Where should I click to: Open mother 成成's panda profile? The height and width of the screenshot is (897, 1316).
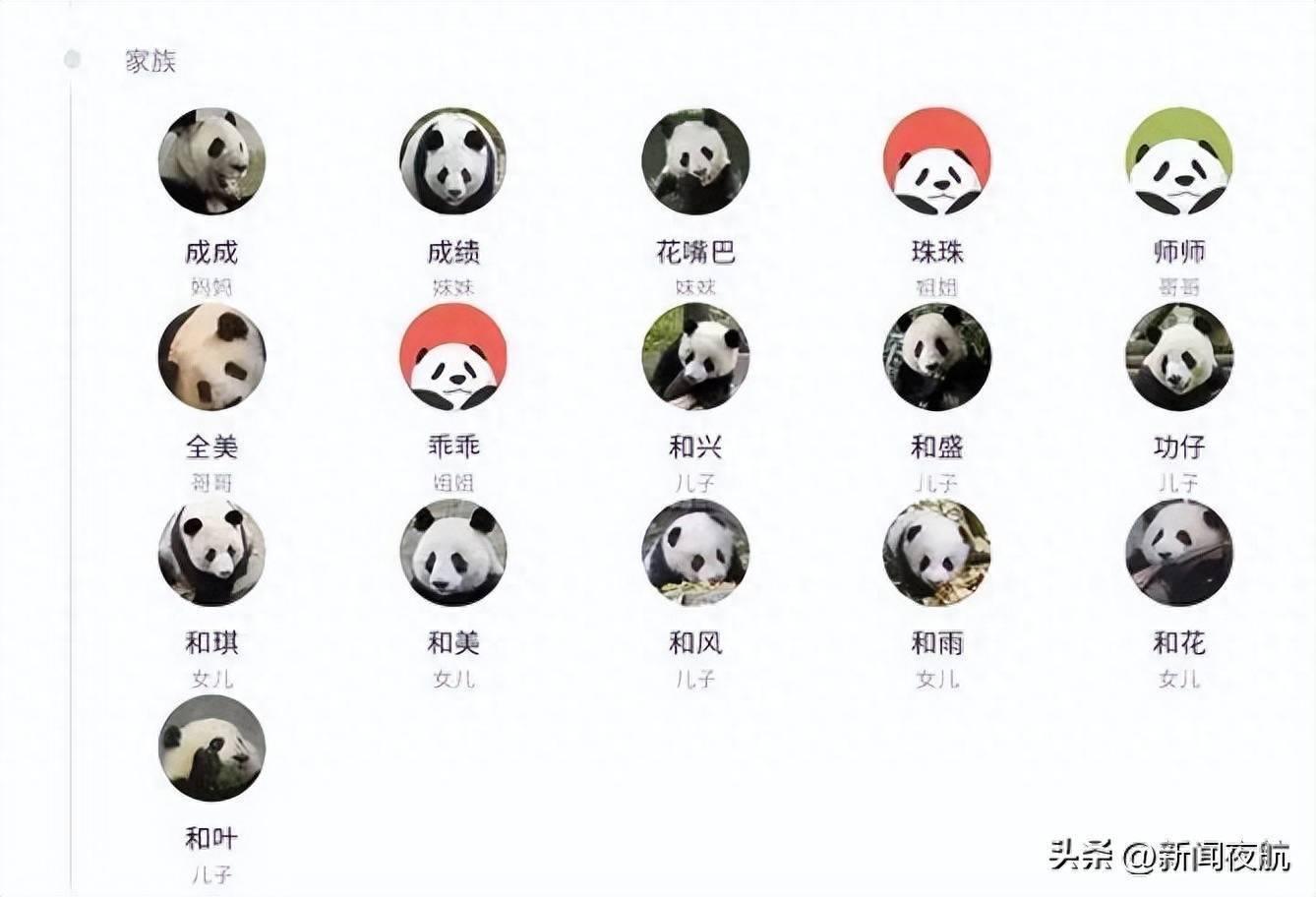coord(211,161)
